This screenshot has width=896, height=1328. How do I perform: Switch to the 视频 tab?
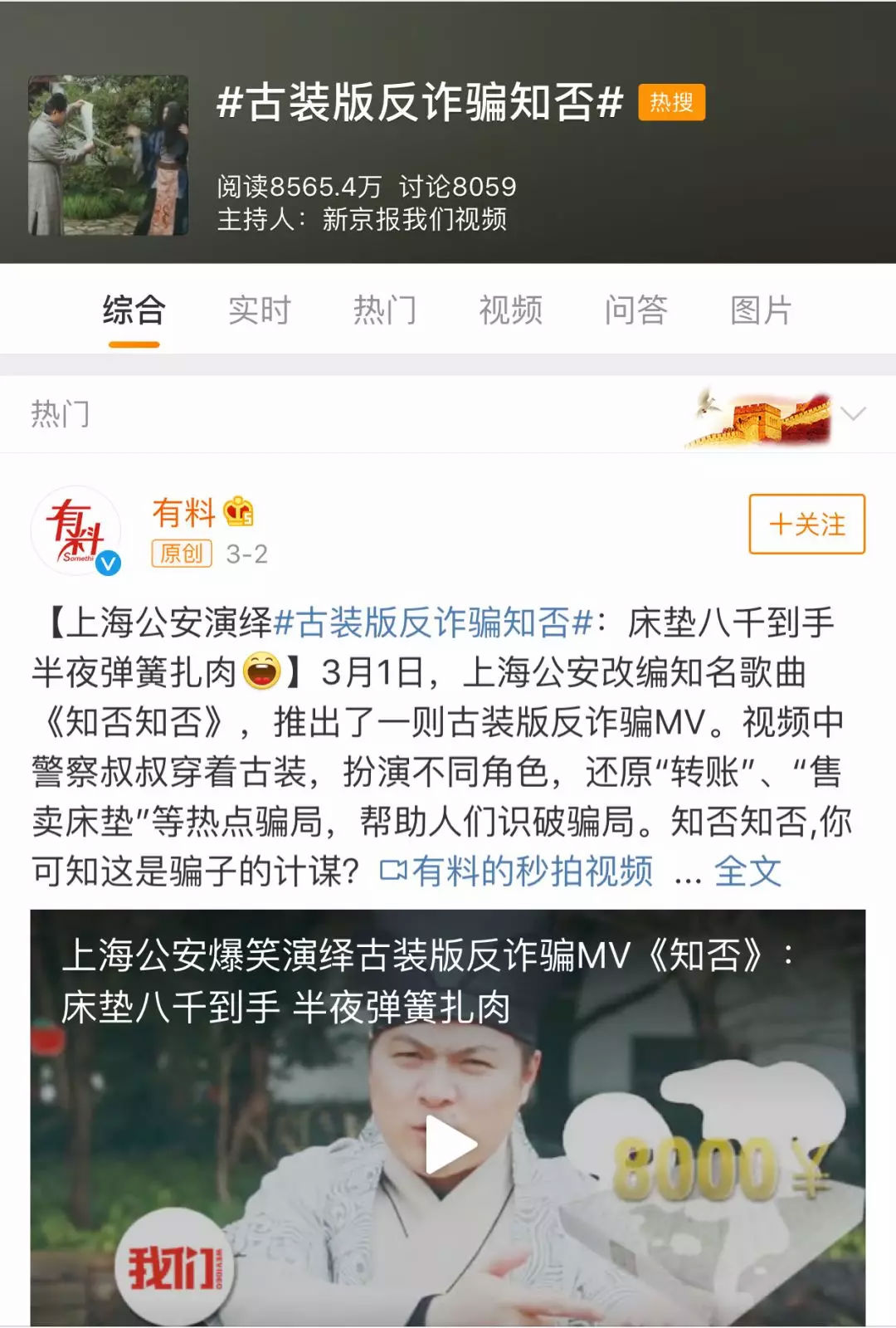point(510,311)
